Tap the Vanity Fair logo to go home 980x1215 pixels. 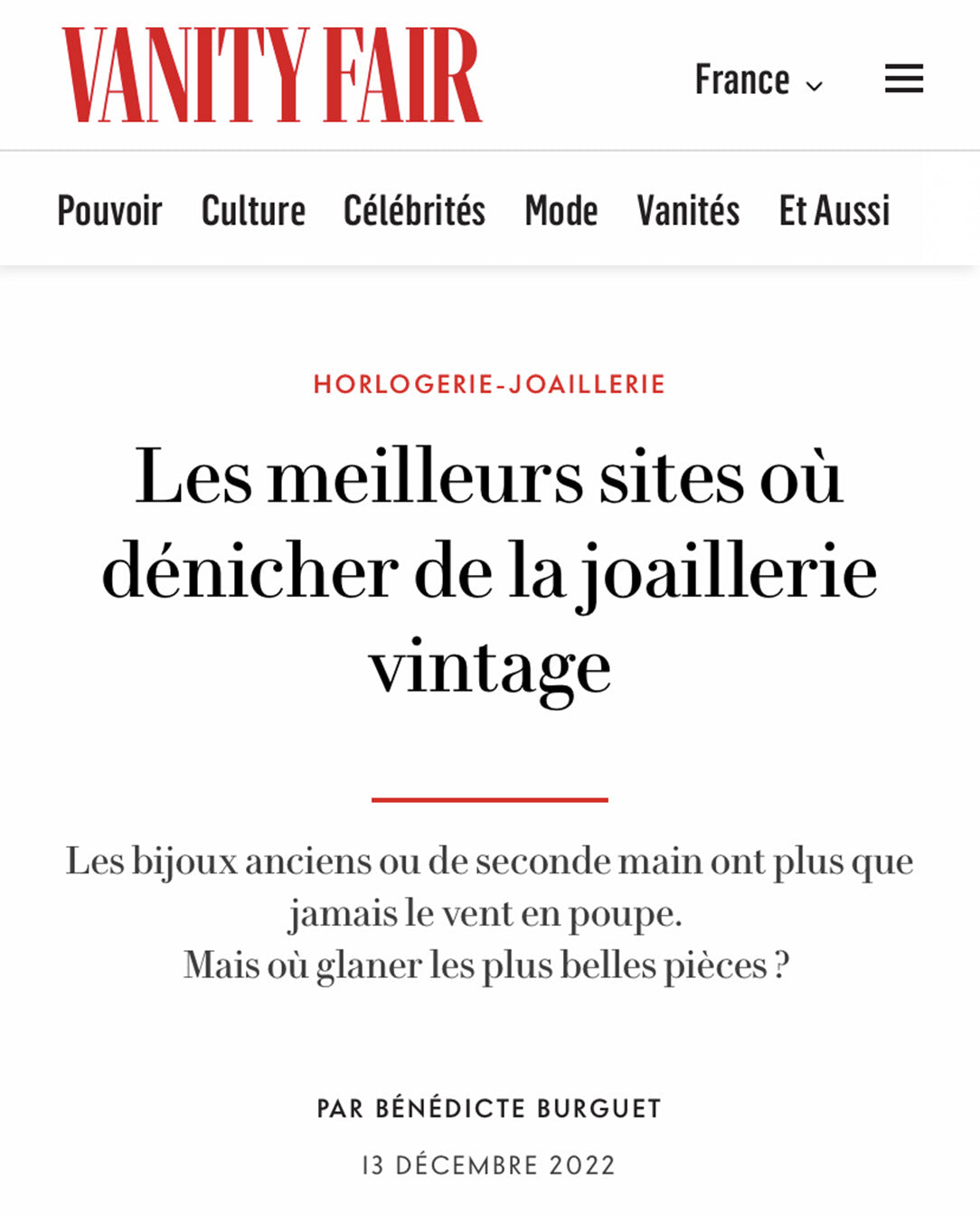click(272, 75)
